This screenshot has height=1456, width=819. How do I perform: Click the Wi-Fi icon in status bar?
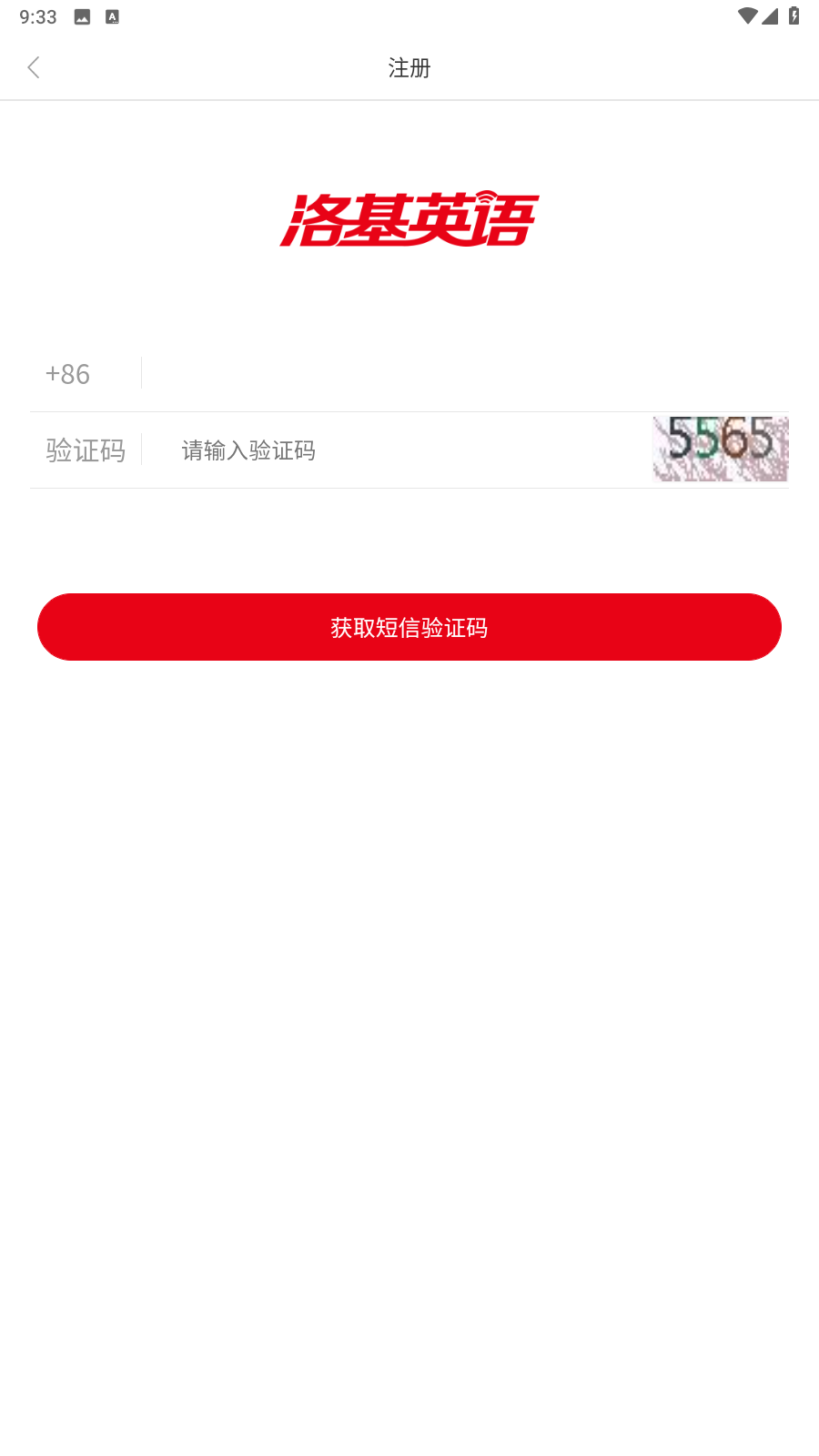[x=750, y=15]
